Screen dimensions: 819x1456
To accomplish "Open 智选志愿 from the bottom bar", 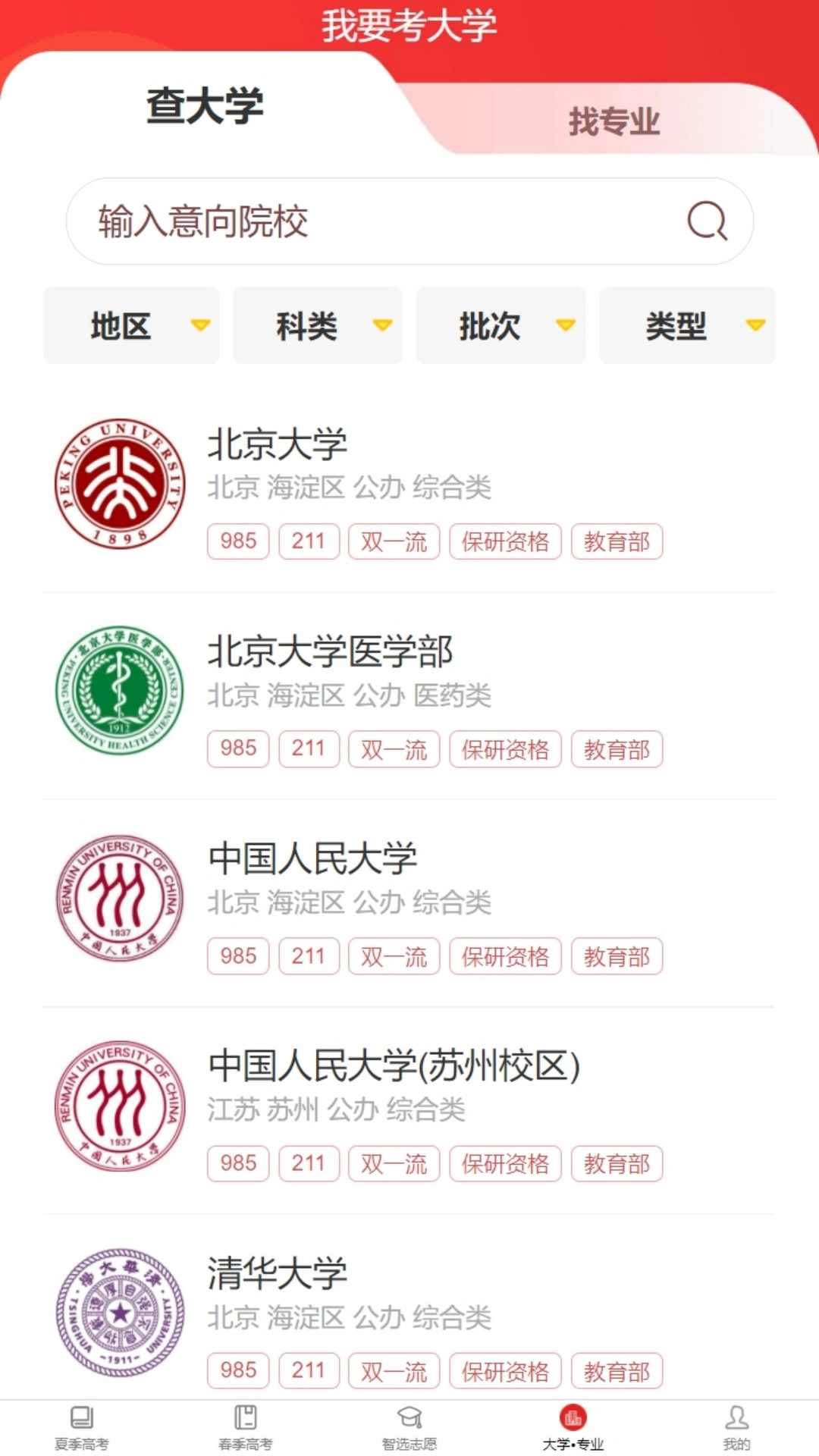I will tap(409, 1420).
